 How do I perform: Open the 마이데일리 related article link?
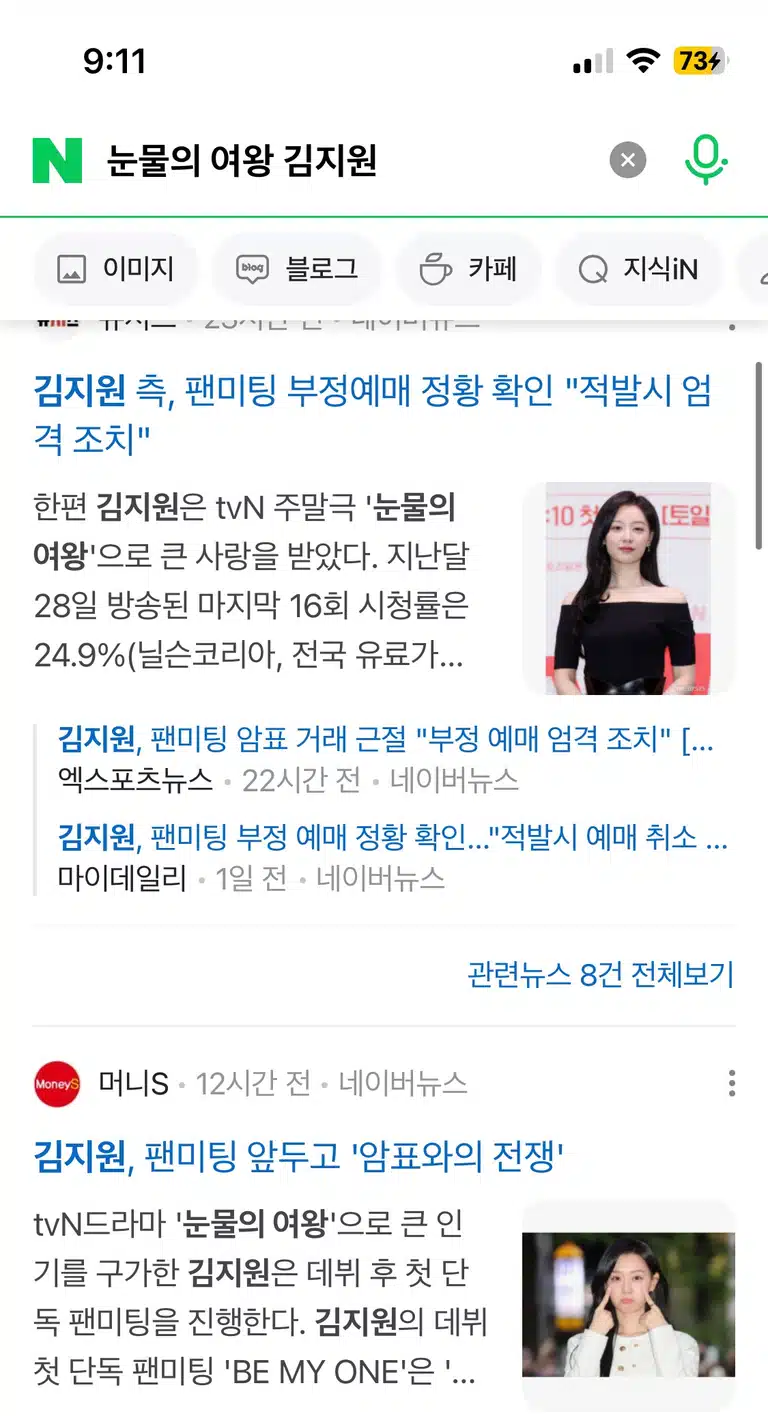pyautogui.click(x=392, y=838)
